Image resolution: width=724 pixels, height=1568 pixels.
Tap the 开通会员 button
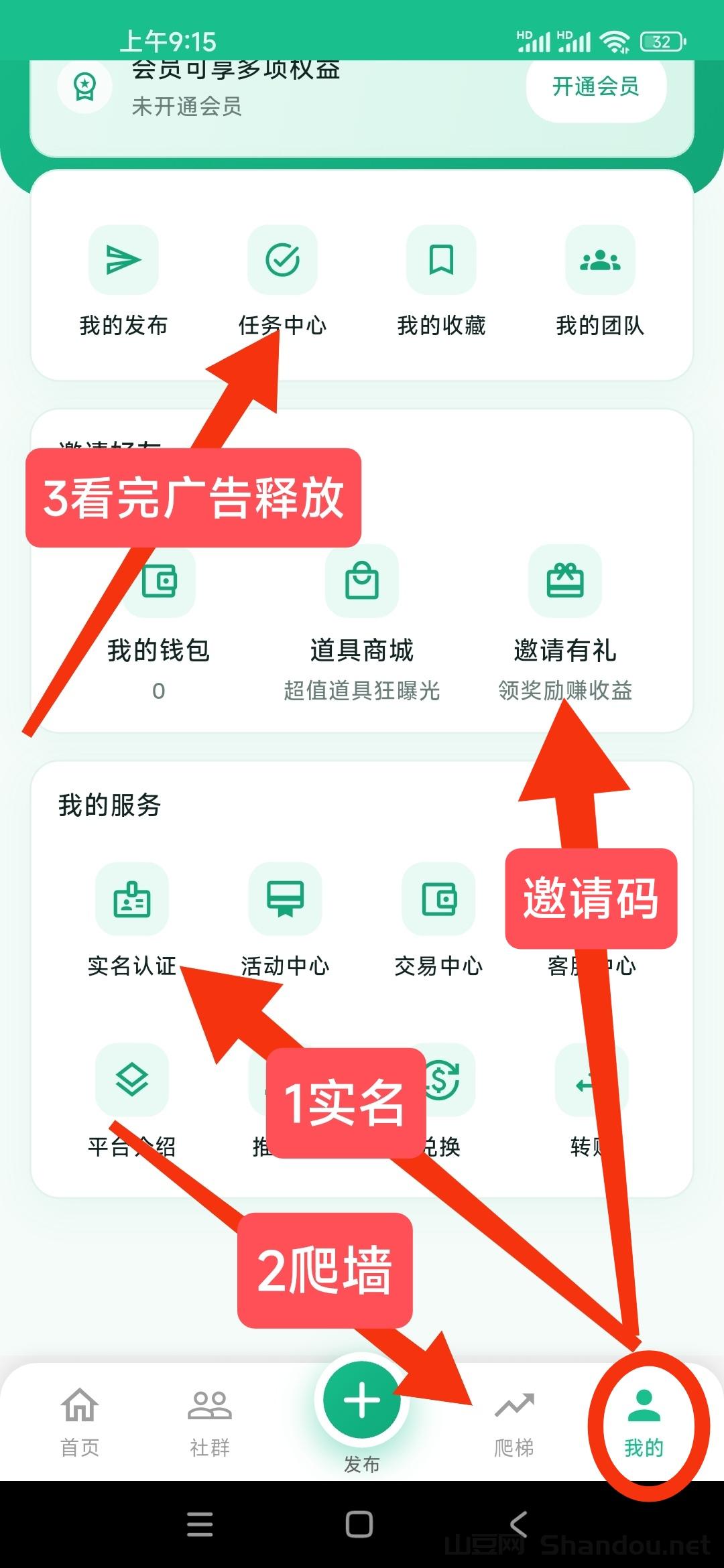(595, 87)
